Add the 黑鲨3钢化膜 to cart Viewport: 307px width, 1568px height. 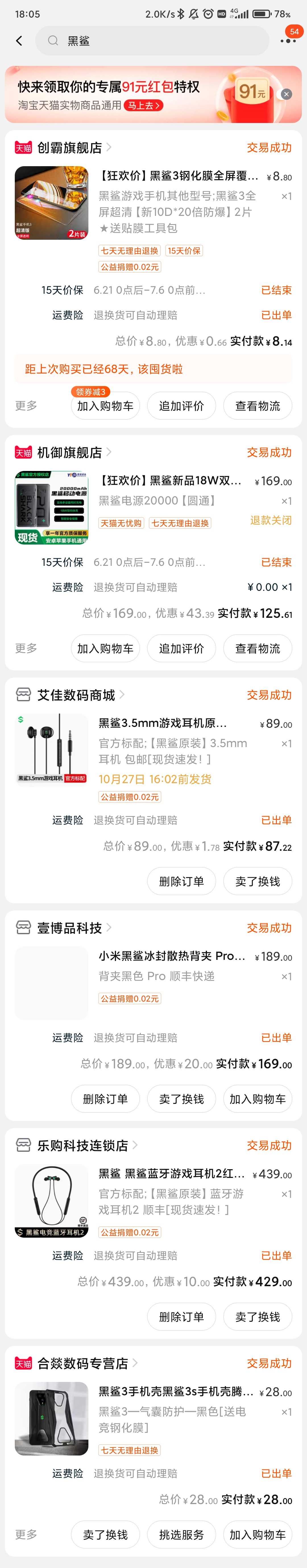pyautogui.click(x=105, y=406)
